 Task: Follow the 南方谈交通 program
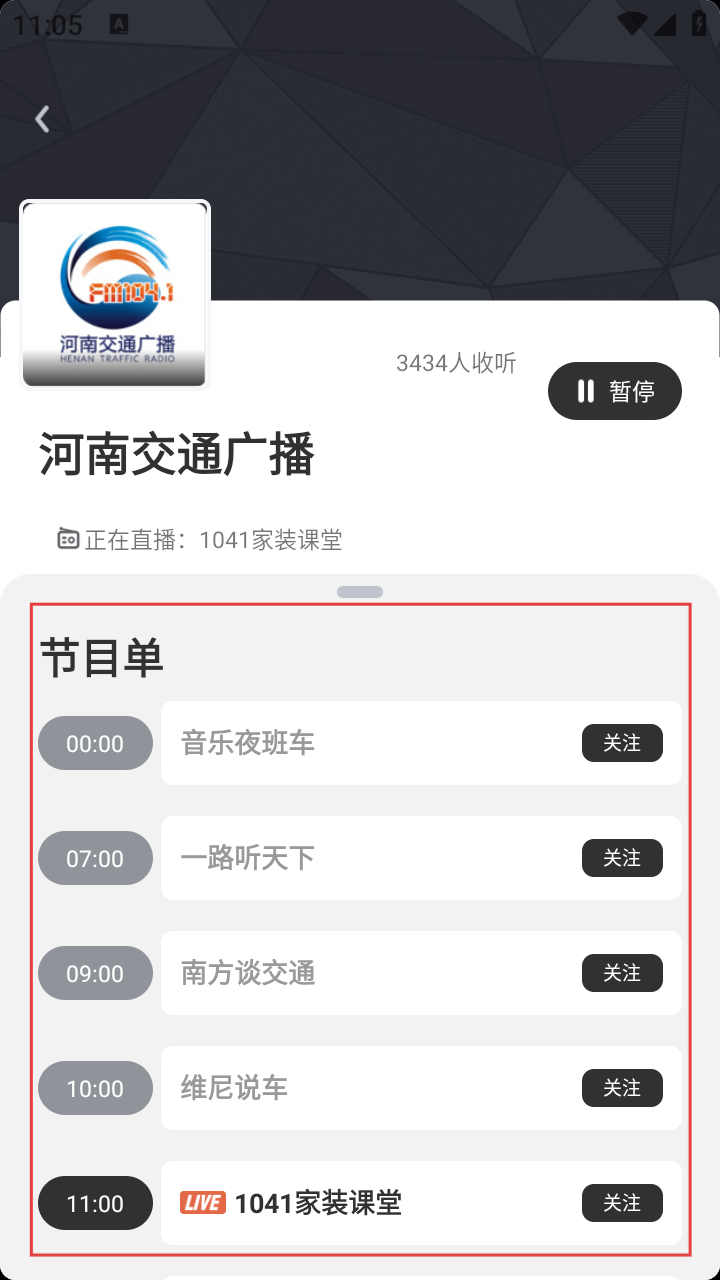tap(621, 973)
